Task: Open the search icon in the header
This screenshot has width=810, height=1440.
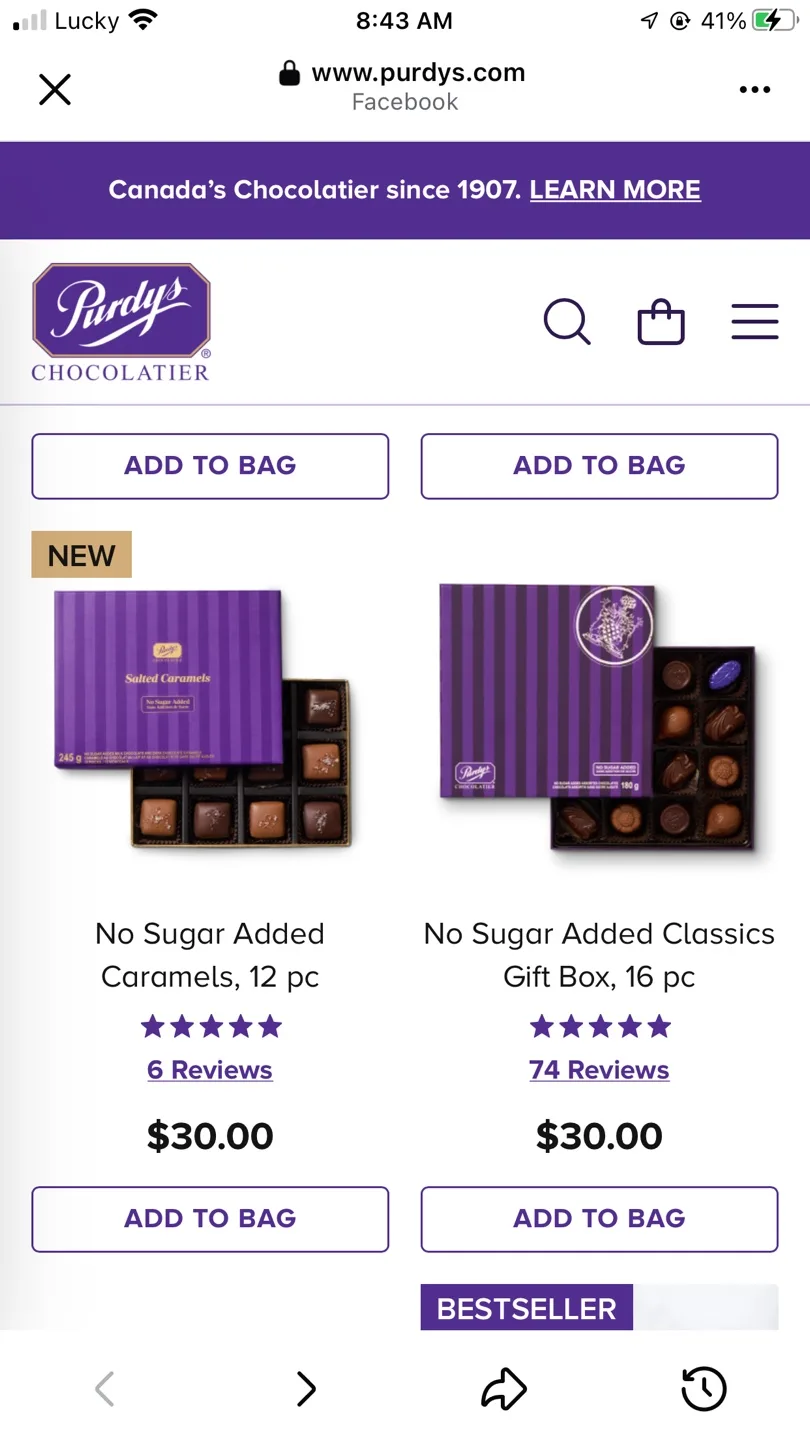Action: [x=566, y=322]
